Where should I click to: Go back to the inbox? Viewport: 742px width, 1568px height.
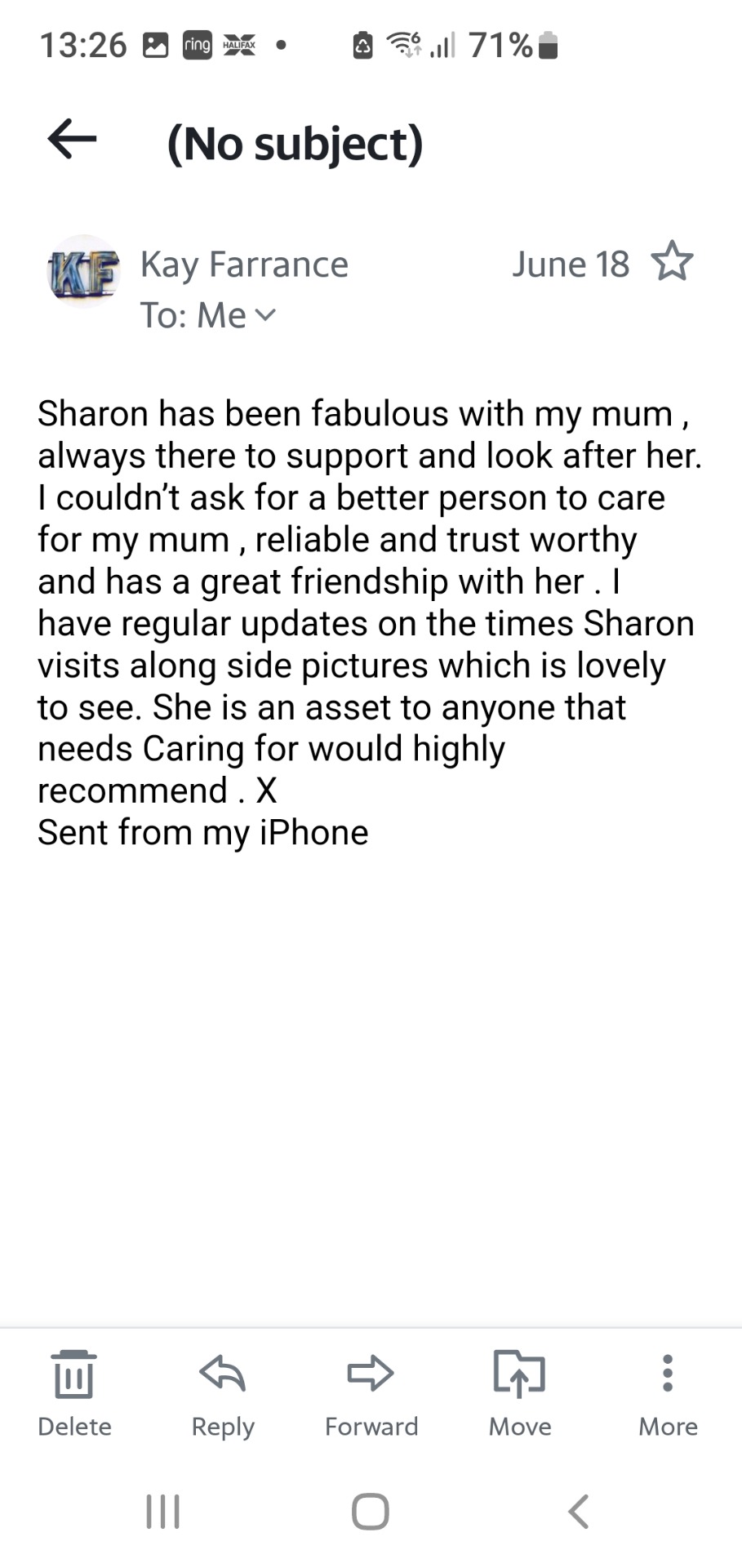click(x=72, y=139)
